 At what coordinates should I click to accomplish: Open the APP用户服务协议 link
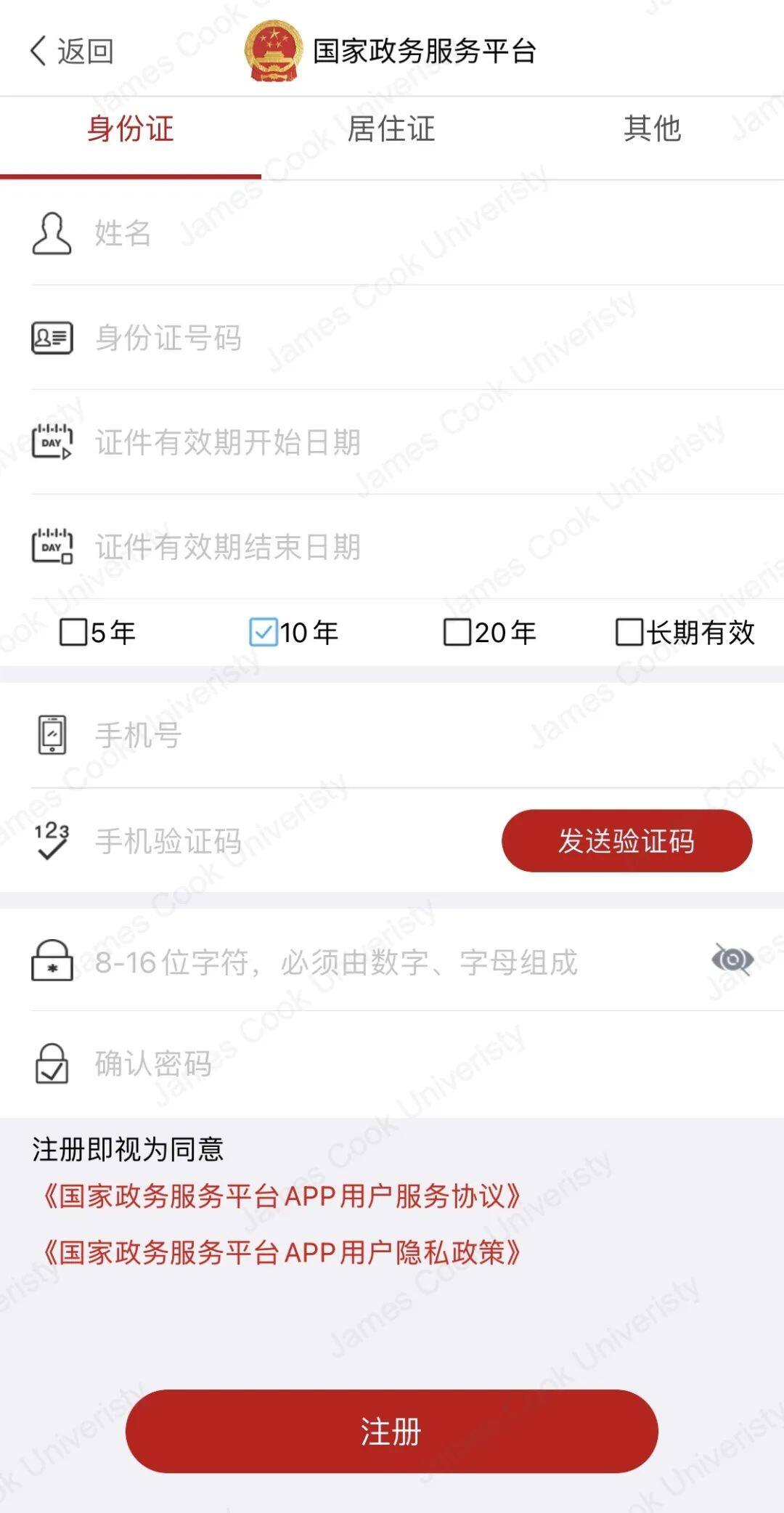[283, 1196]
